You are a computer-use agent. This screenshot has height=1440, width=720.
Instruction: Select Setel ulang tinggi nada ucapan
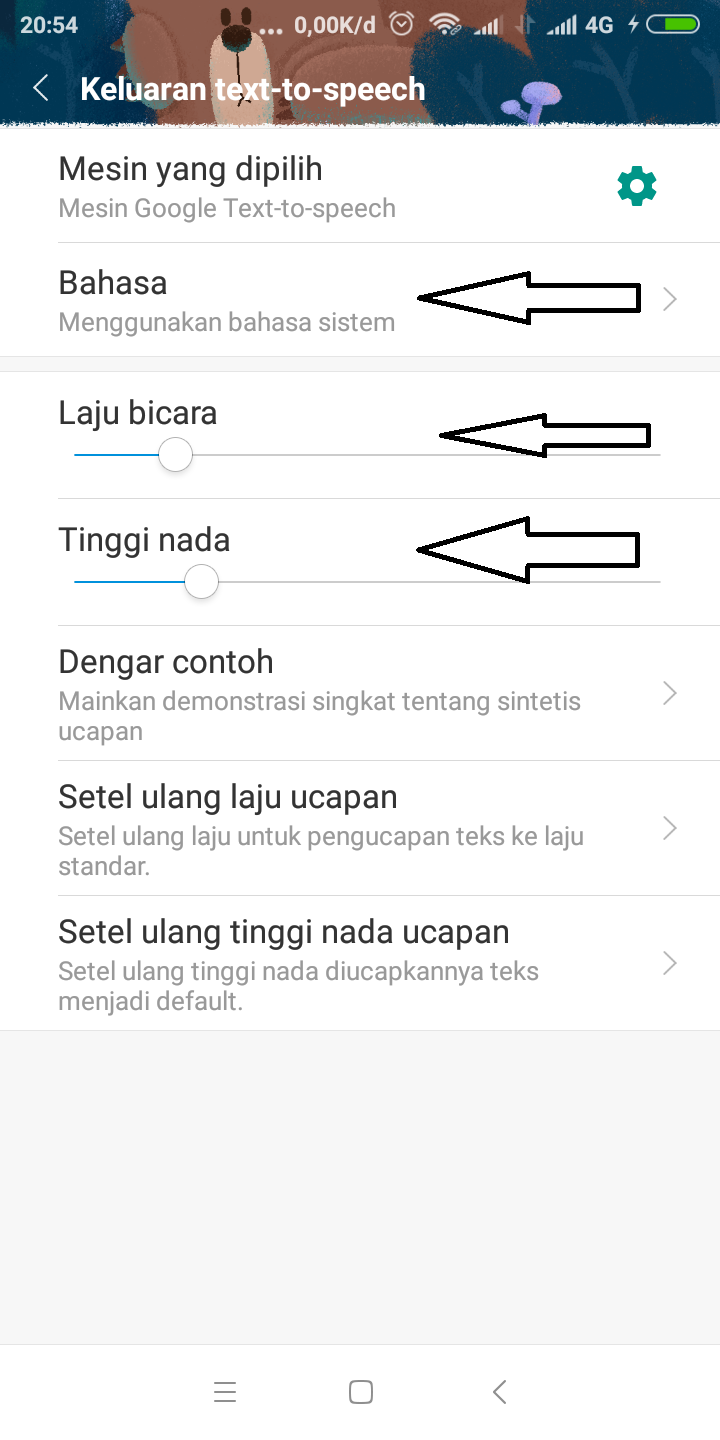pyautogui.click(x=360, y=963)
